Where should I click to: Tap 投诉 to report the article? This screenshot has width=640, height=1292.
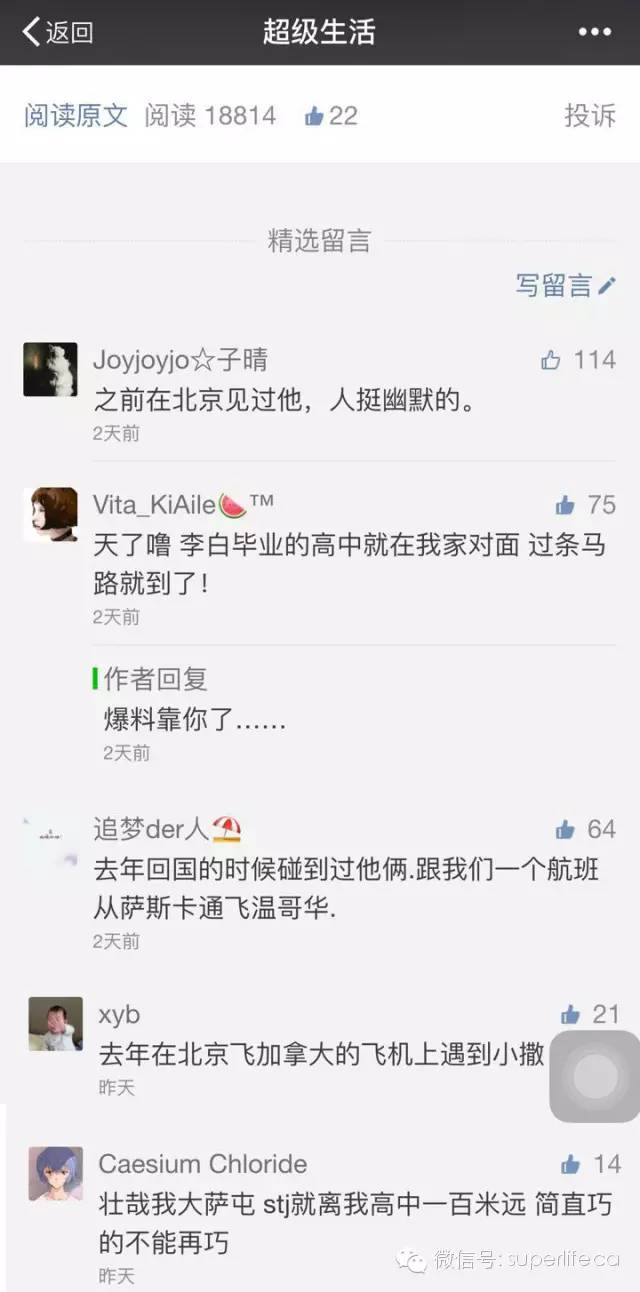pyautogui.click(x=590, y=115)
